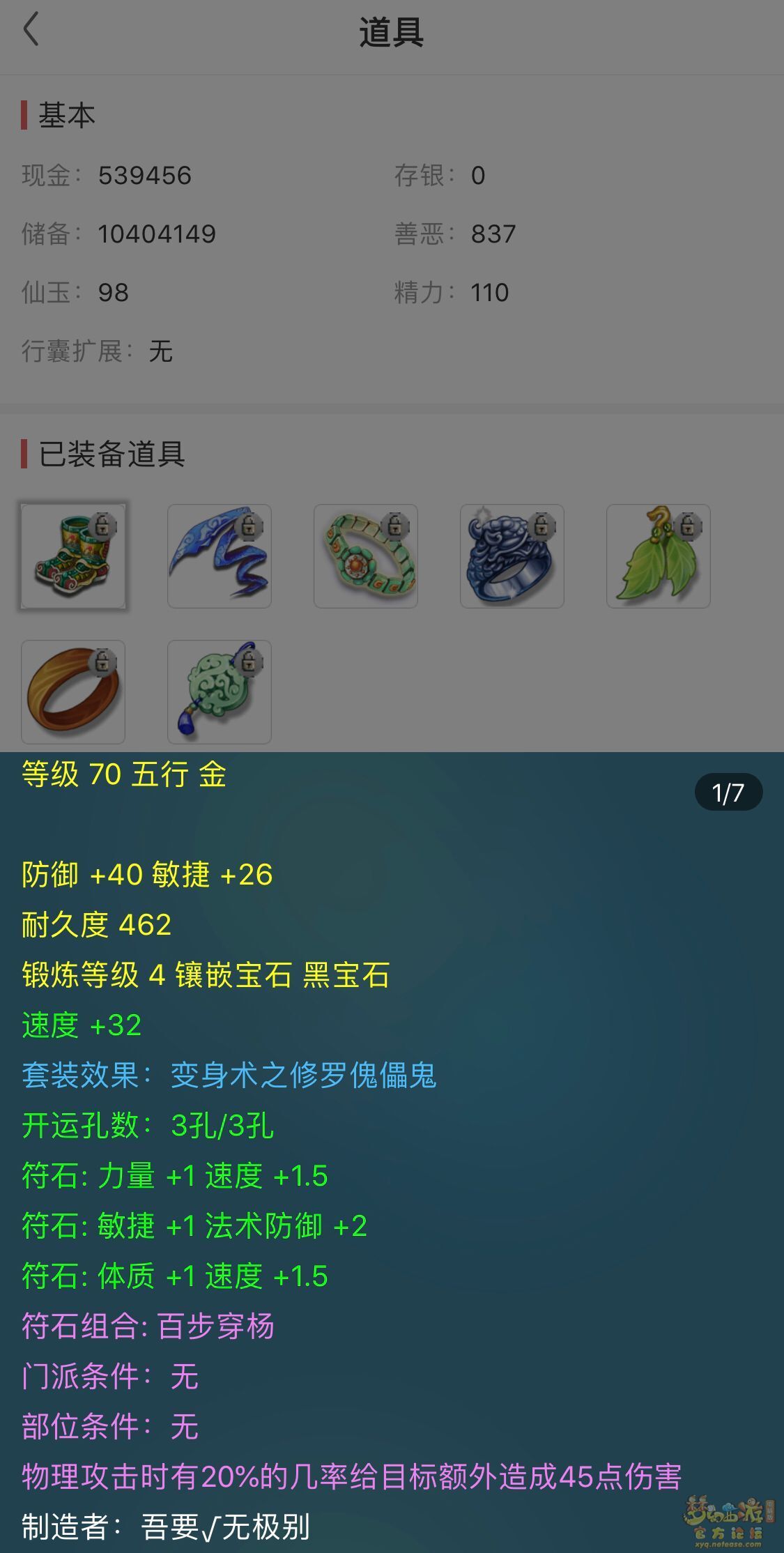
Task: View the carved jade pendant item
Action: pyautogui.click(x=220, y=692)
